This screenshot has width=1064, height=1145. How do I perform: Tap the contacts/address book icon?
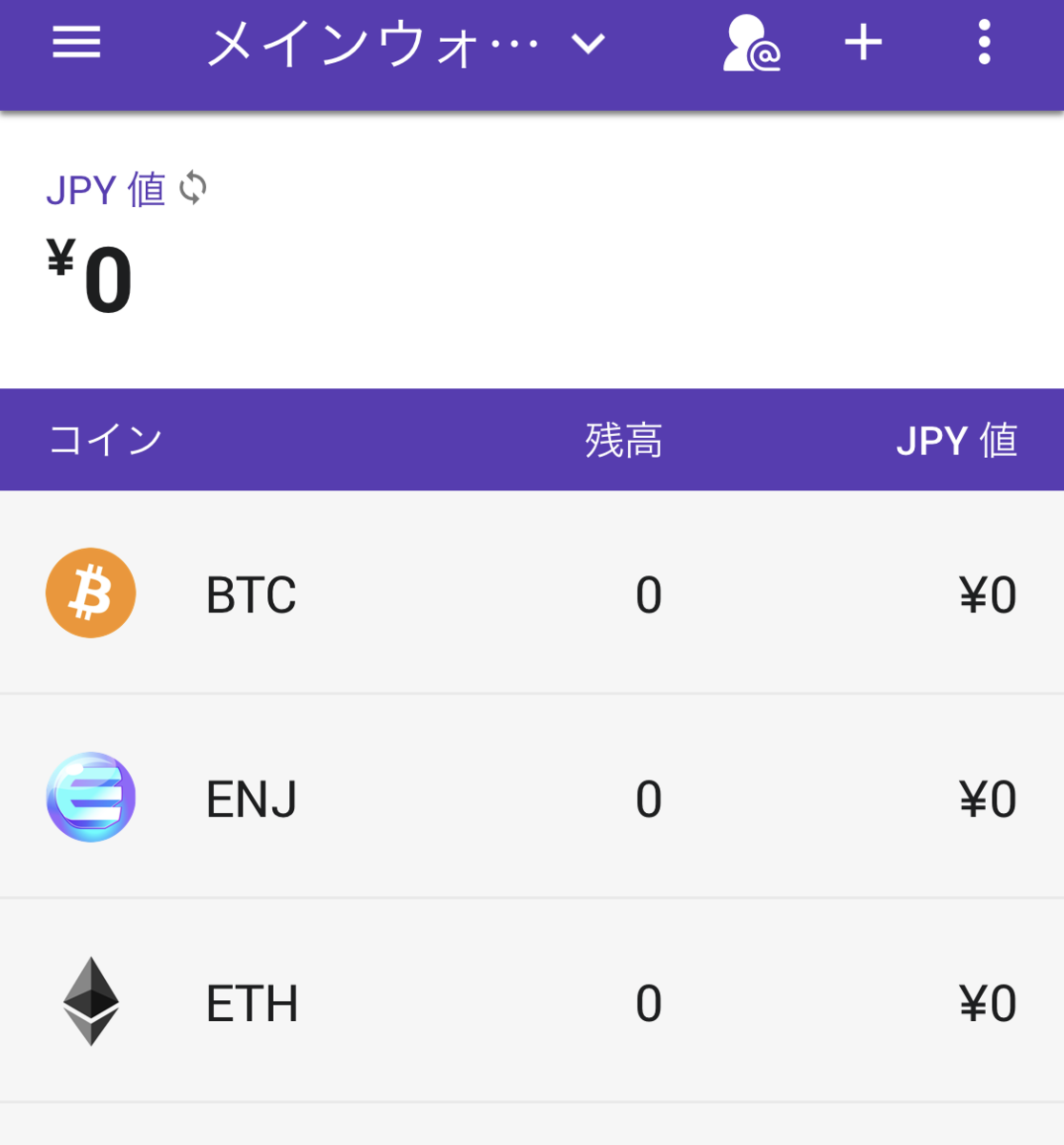752,42
